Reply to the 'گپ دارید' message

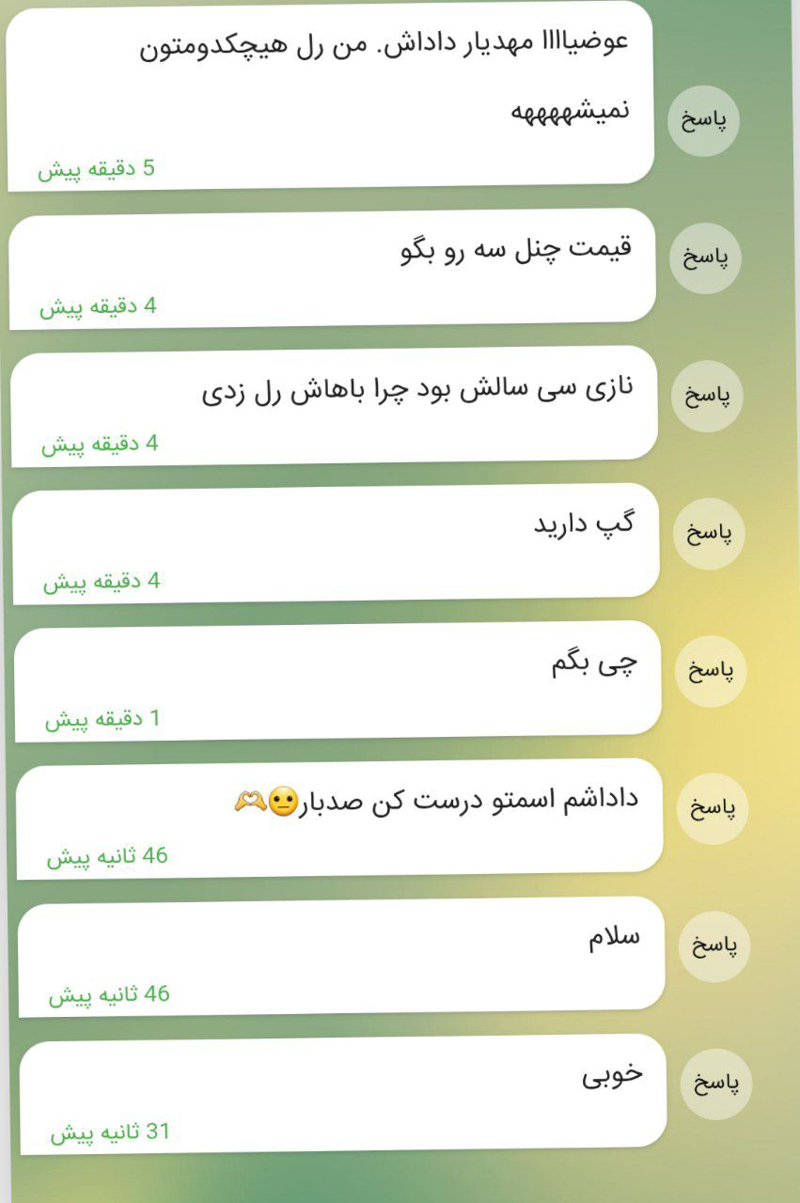[709, 533]
